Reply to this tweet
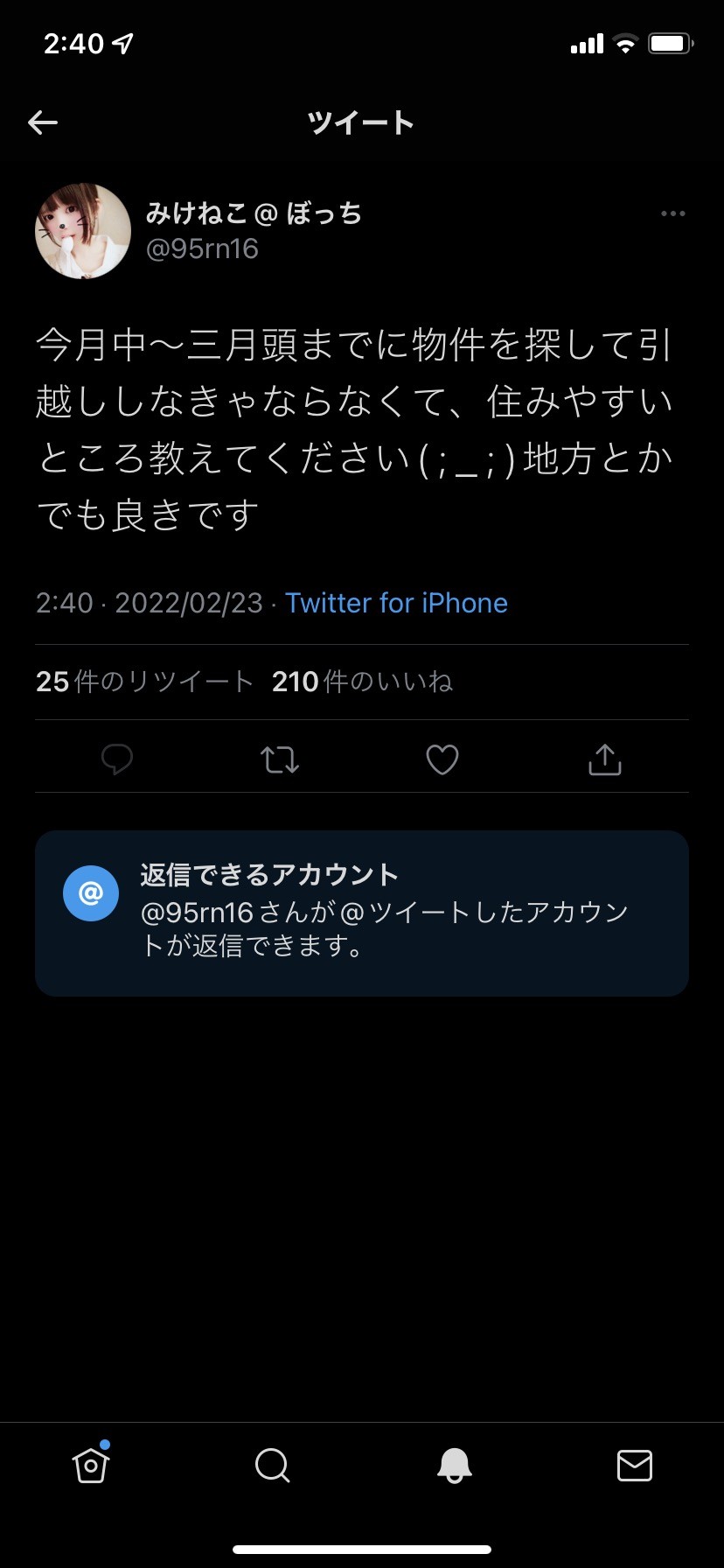 [x=117, y=759]
